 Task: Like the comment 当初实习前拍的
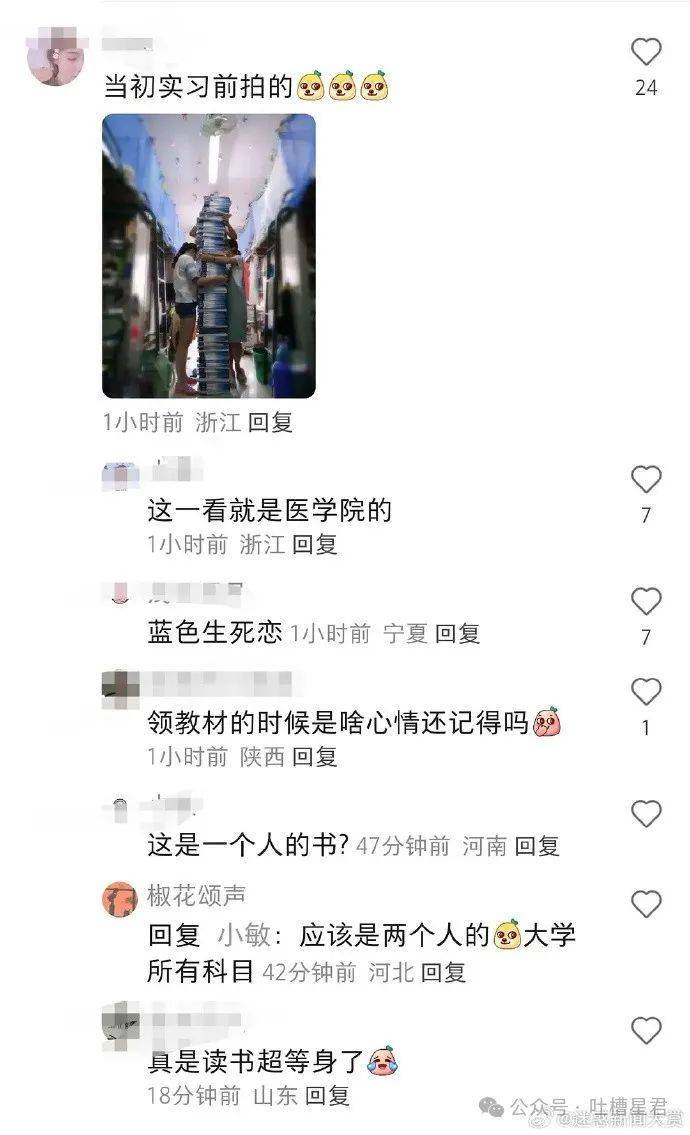pos(646,52)
